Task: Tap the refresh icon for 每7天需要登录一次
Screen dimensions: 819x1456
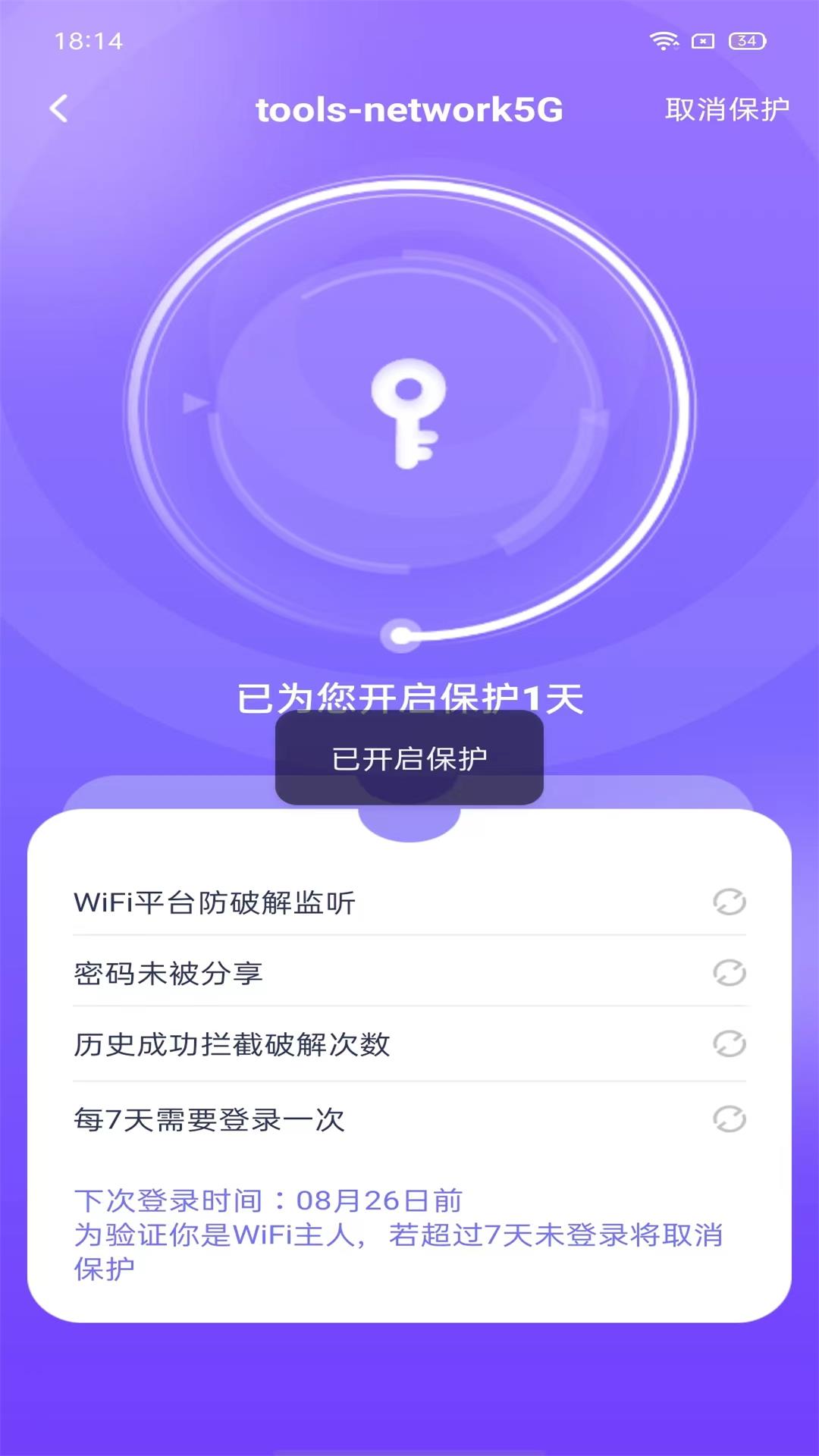Action: [729, 1119]
